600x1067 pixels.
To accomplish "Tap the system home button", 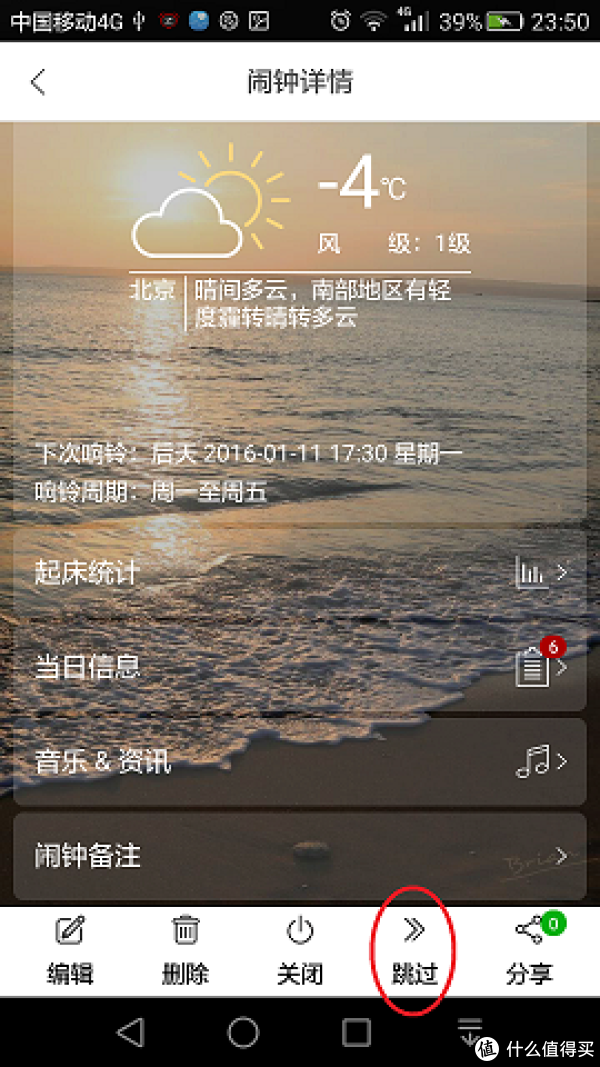I will (x=243, y=1032).
